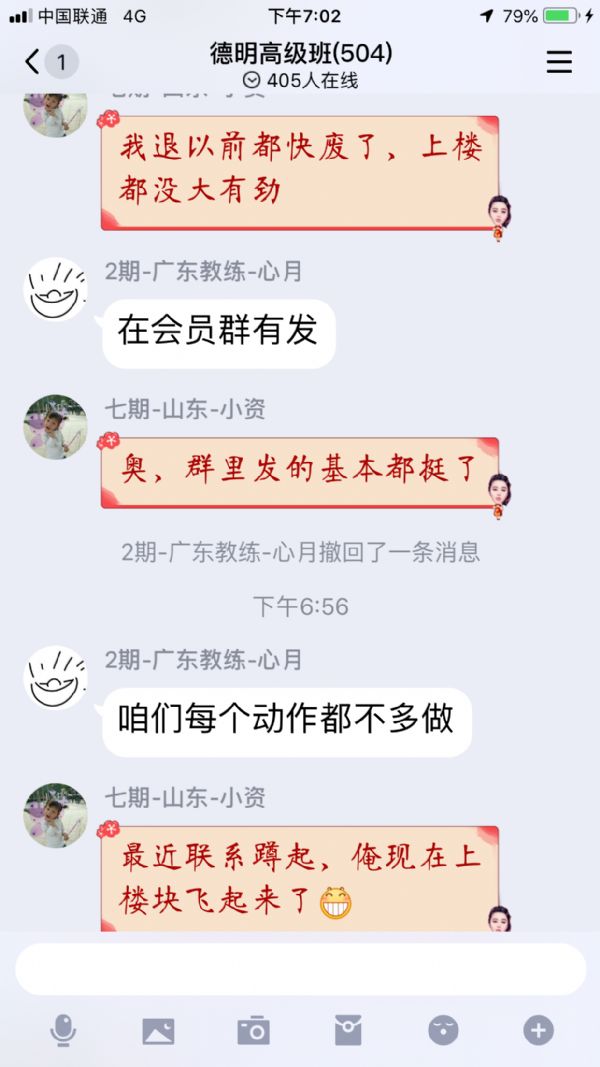Open the emoji sticker panel
This screenshot has width=600, height=1067.
pos(443,1030)
